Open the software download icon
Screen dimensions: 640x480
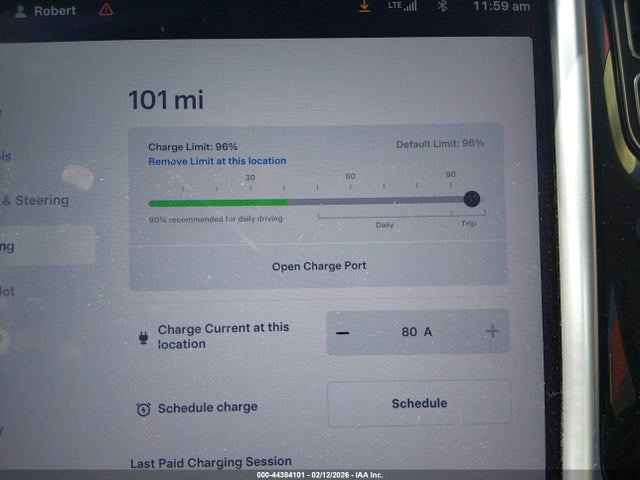point(363,7)
